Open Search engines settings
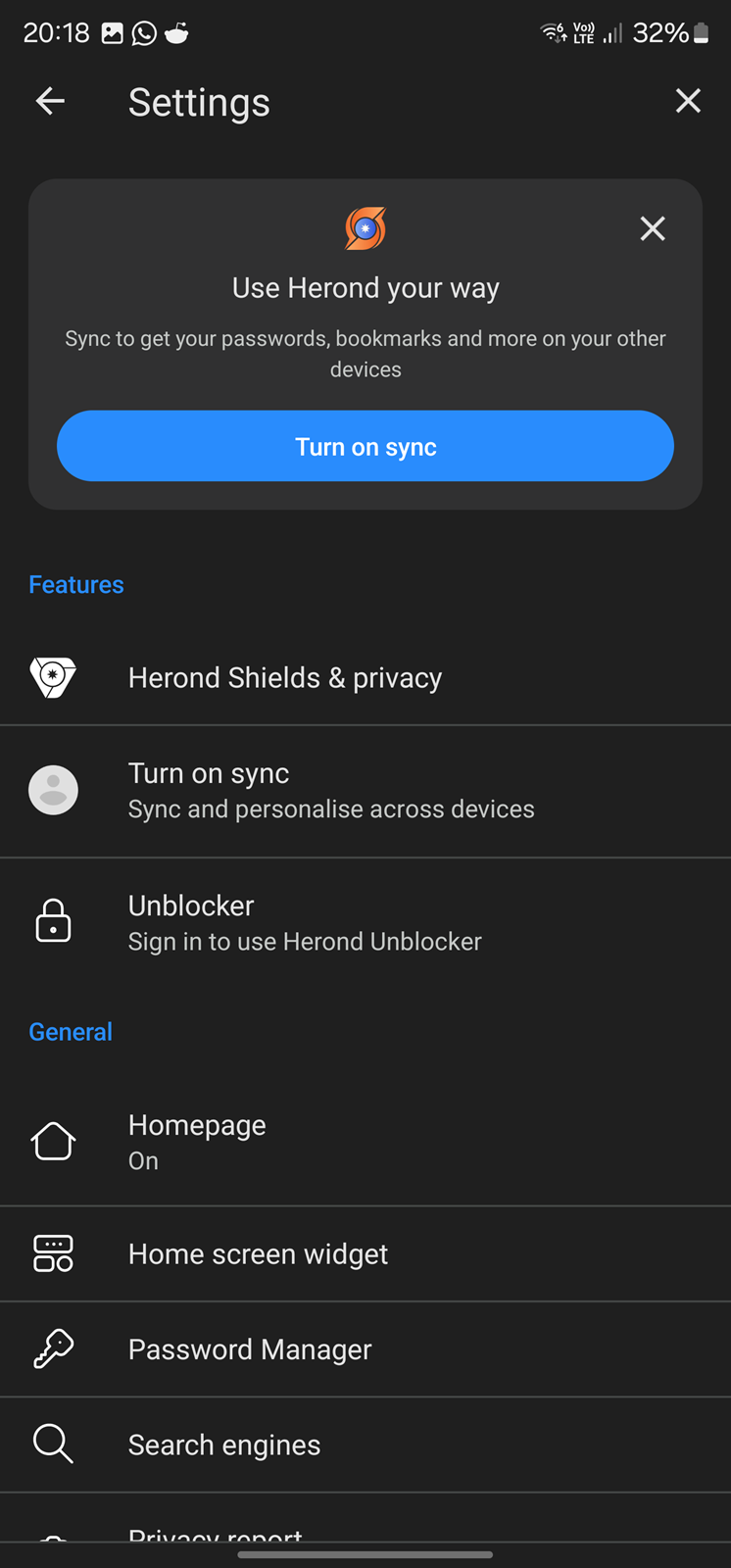Viewport: 731px width, 1568px height. point(365,1445)
